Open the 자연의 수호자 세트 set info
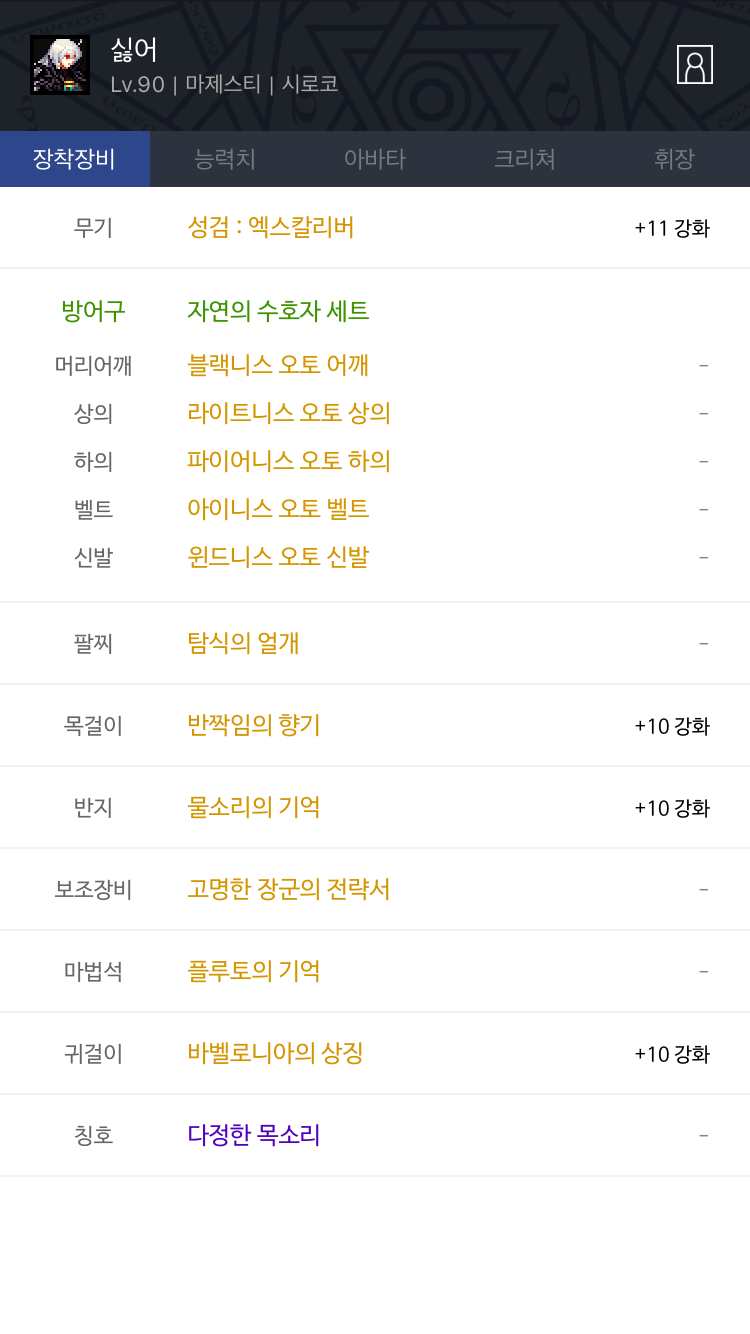 click(x=278, y=311)
